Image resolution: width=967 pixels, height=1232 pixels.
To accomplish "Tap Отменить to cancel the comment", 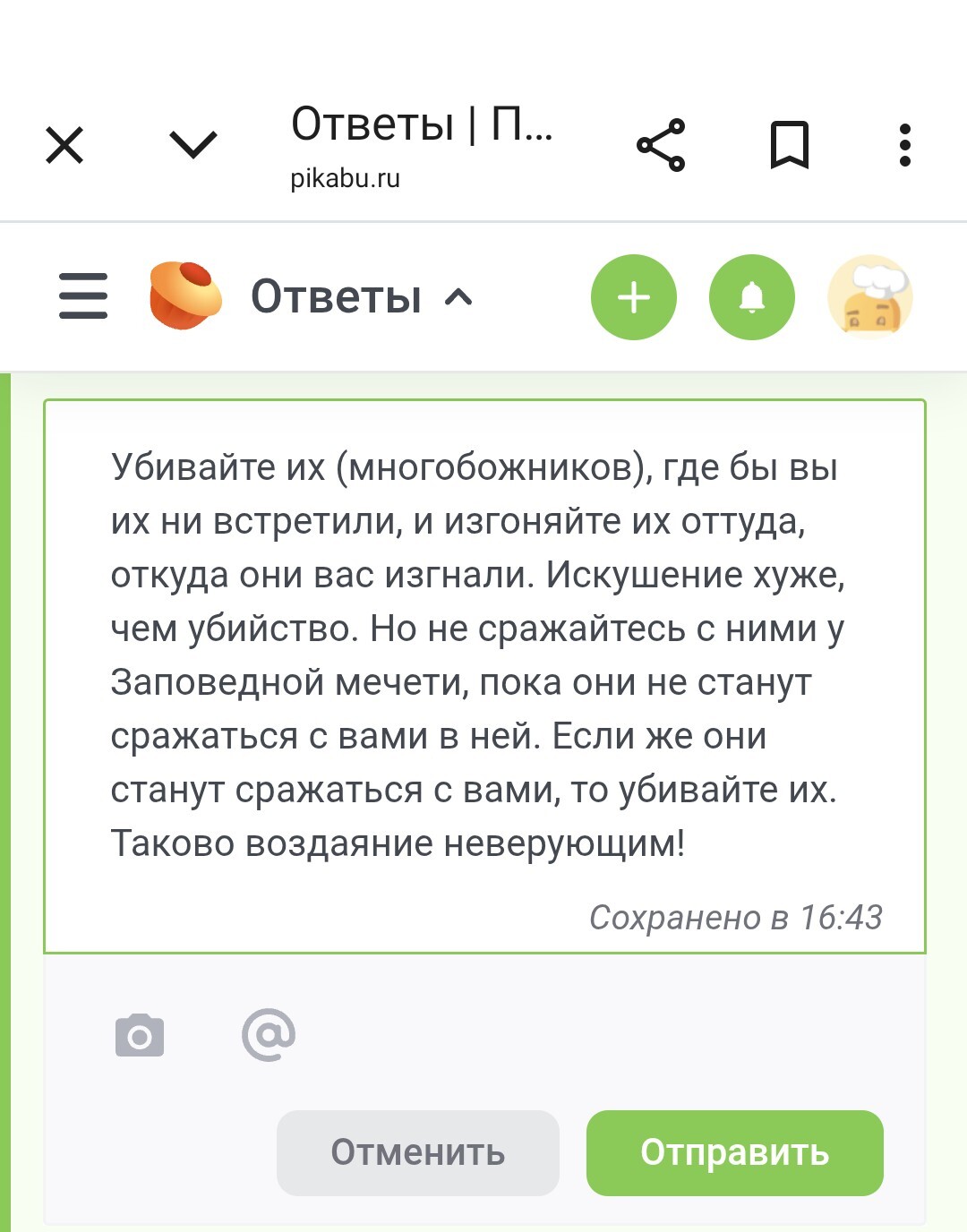I will [x=418, y=1153].
